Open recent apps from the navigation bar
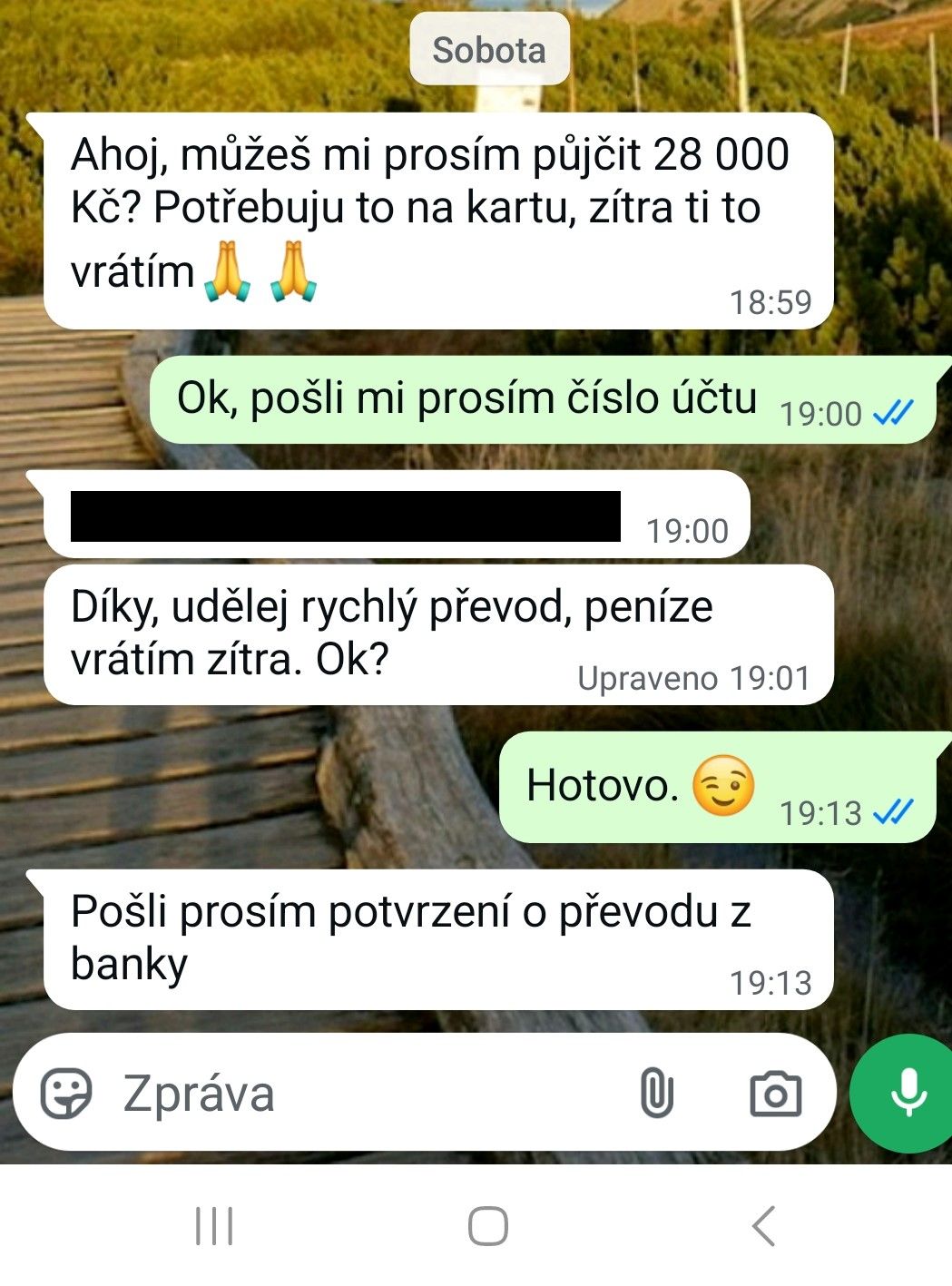Image resolution: width=952 pixels, height=1286 pixels. (214, 1226)
